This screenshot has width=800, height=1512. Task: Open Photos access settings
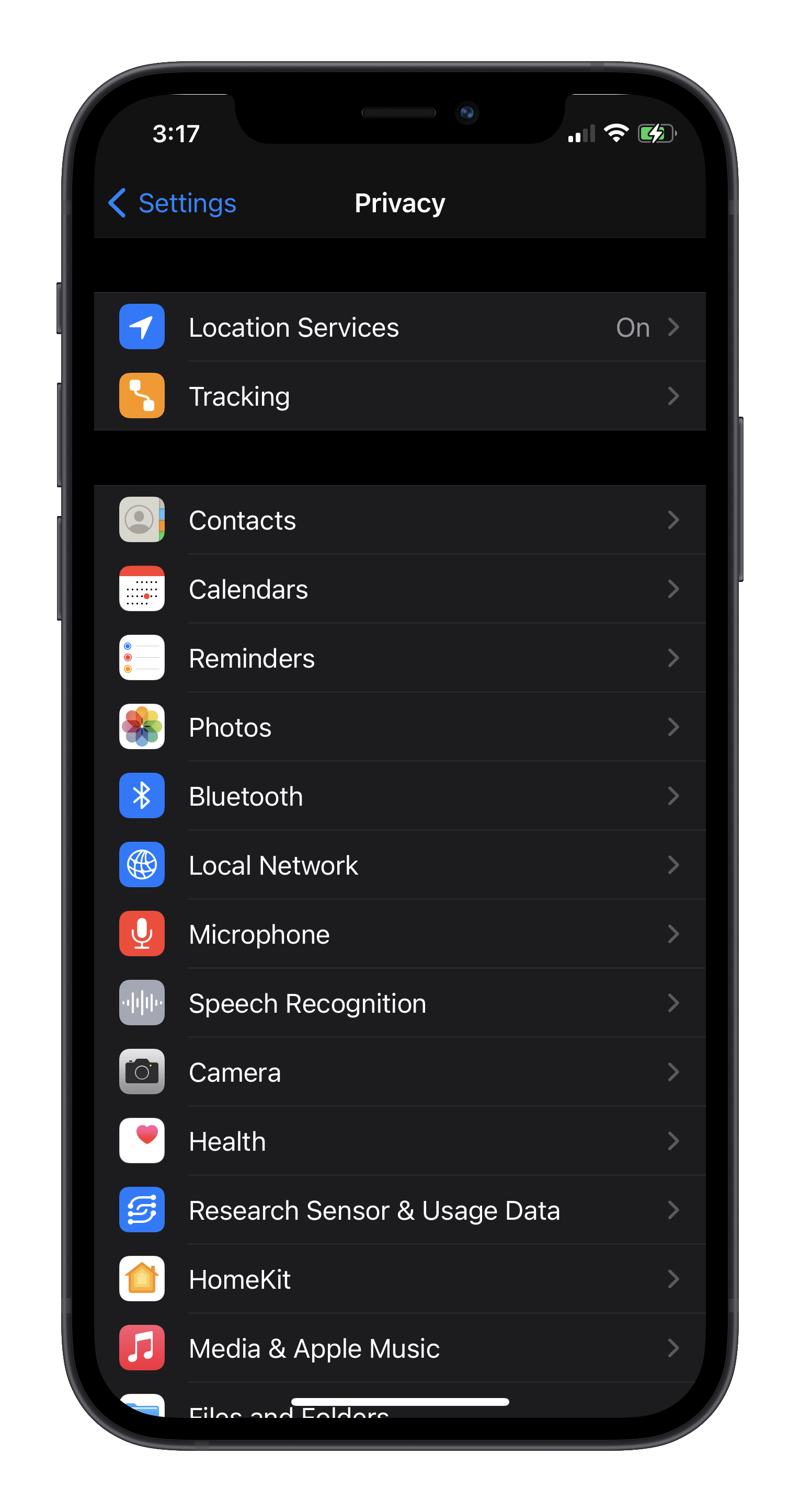click(399, 727)
